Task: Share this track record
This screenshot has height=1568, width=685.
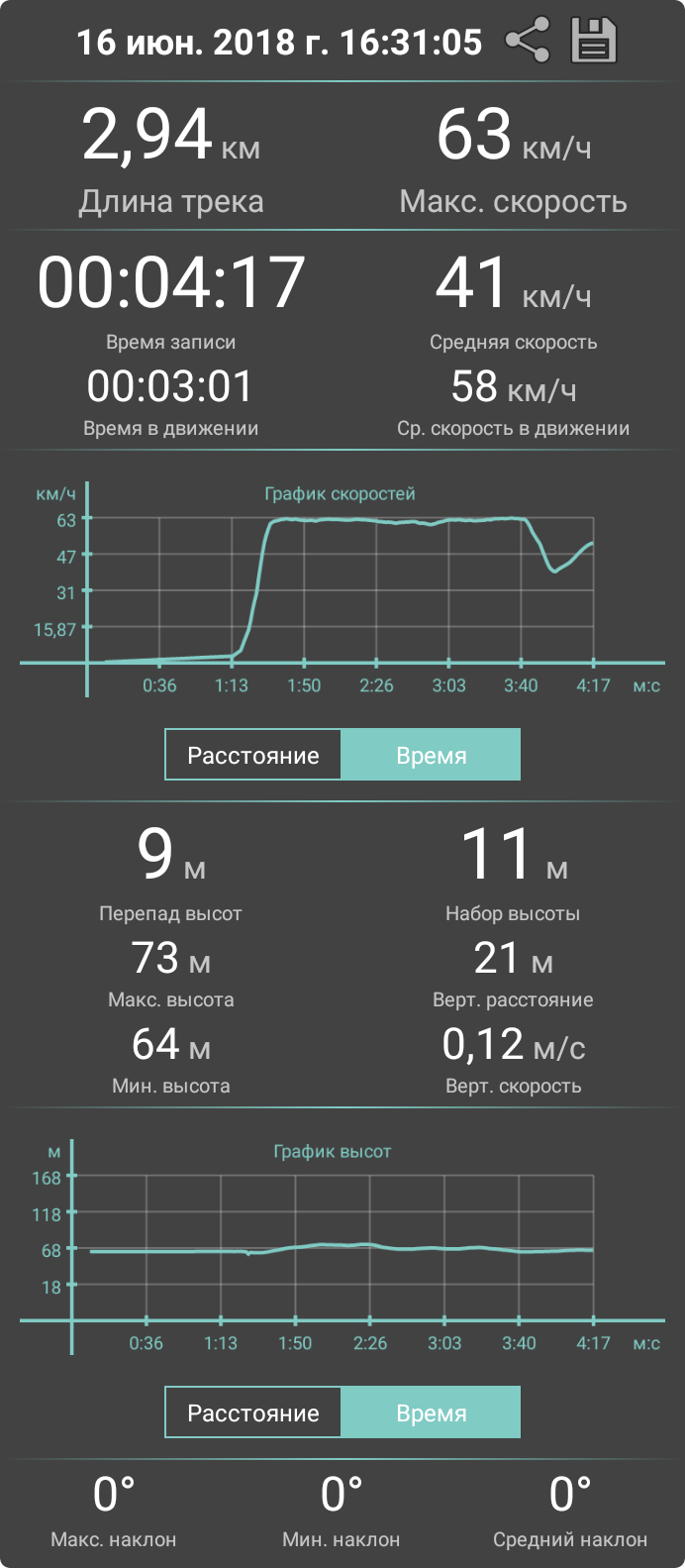Action: (527, 42)
